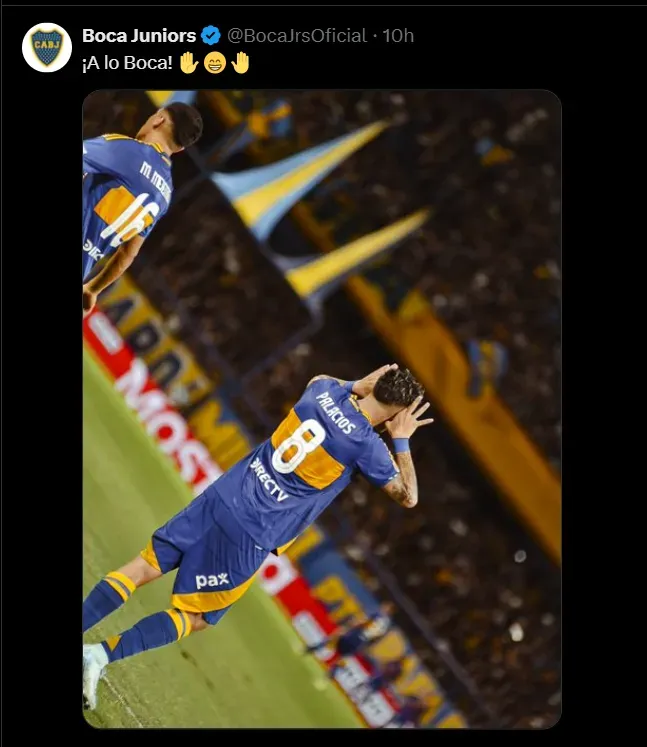Open Boca Juniors profile avatar
The height and width of the screenshot is (747, 647).
[46, 47]
